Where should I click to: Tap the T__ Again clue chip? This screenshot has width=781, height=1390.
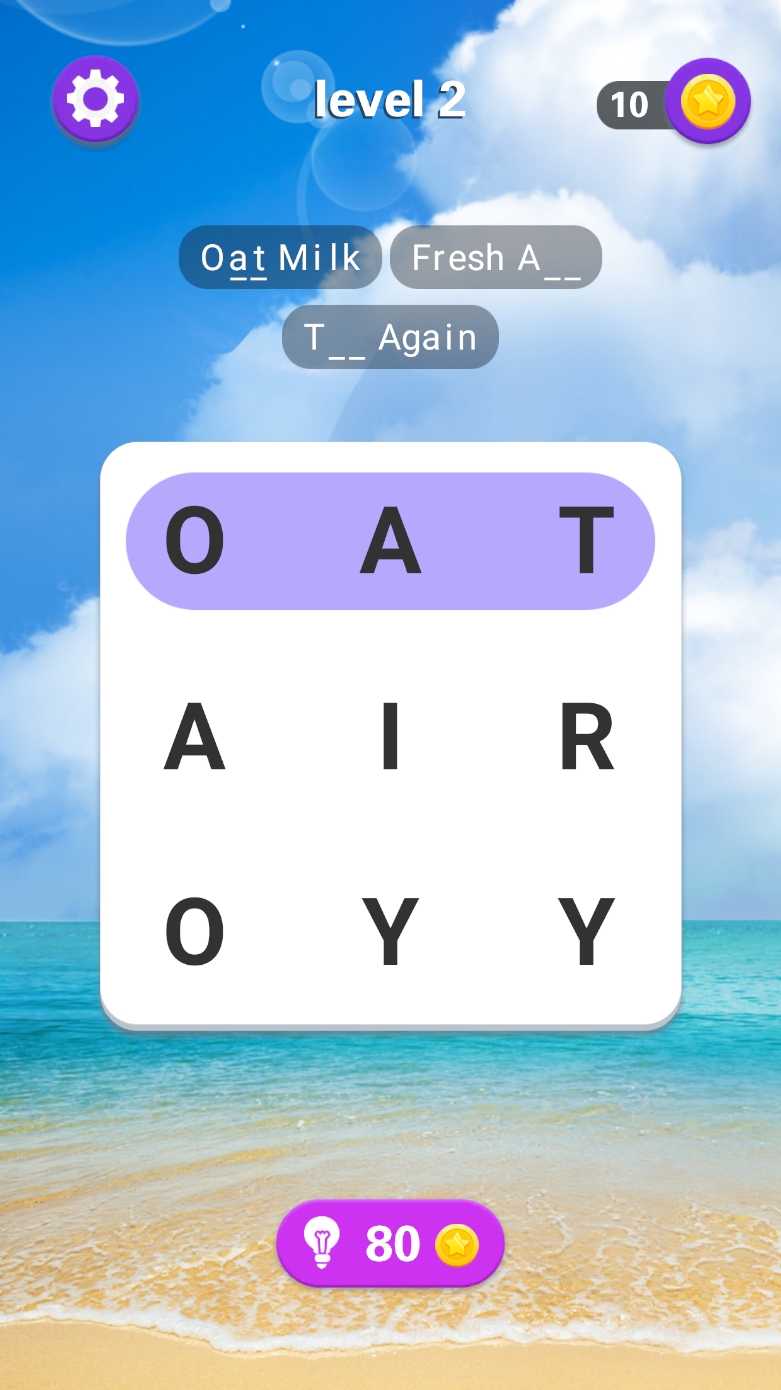[390, 338]
